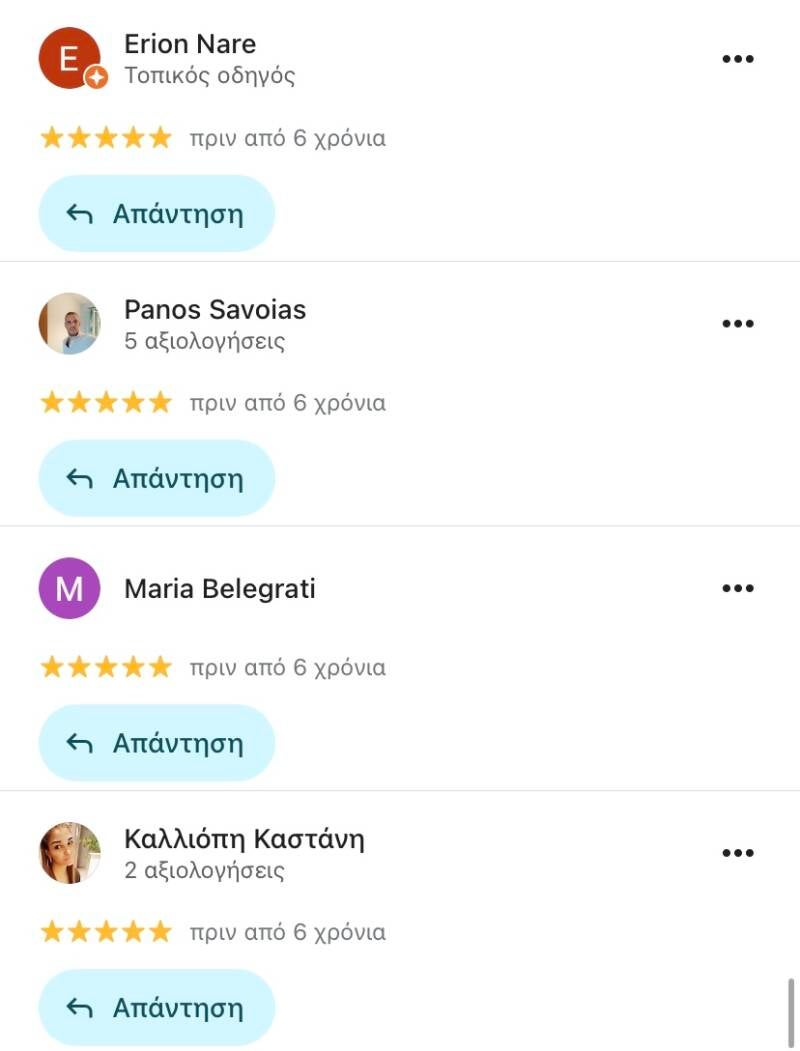Reply to Maria Belegrati's review
Image resolution: width=800 pixels, height=1051 pixels.
[x=156, y=743]
